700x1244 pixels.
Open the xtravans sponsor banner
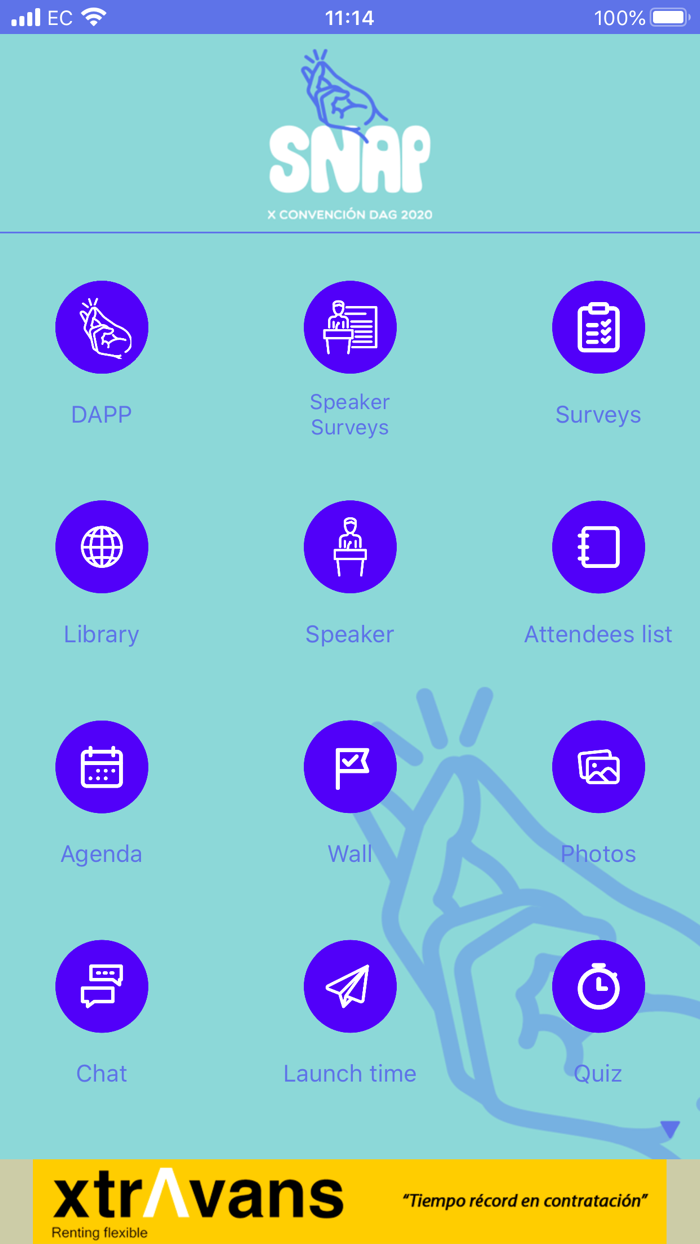350,1201
